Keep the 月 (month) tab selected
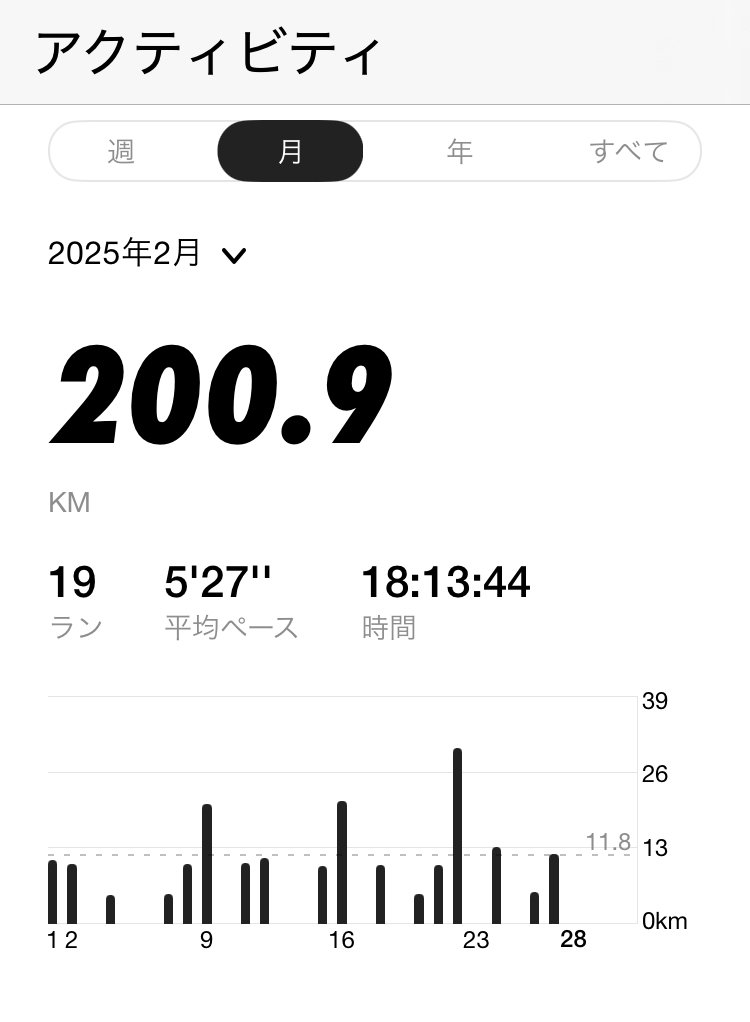750x1022 pixels. 290,150
